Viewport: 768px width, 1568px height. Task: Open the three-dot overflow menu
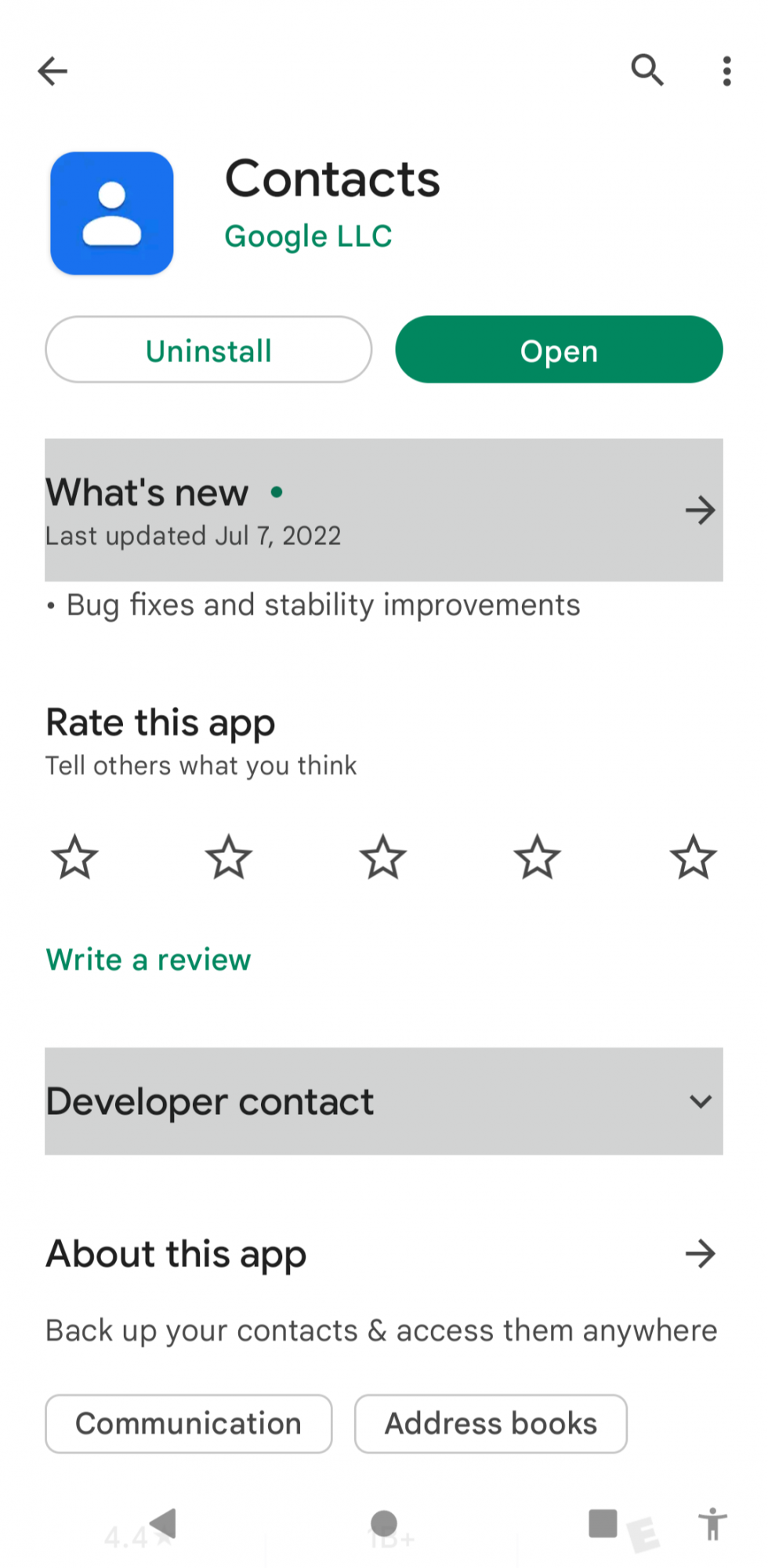coord(726,71)
